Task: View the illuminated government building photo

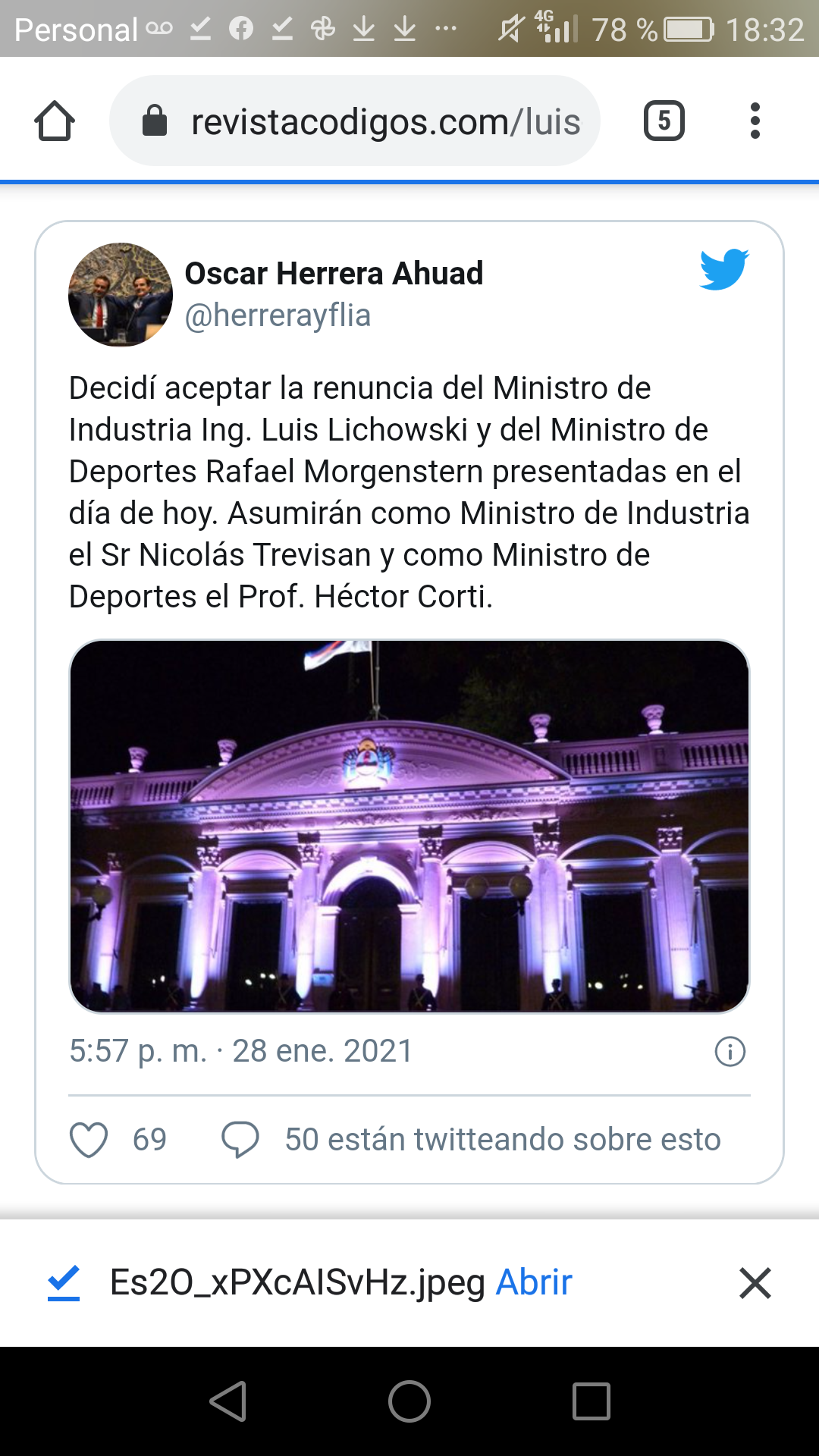Action: pos(409,826)
